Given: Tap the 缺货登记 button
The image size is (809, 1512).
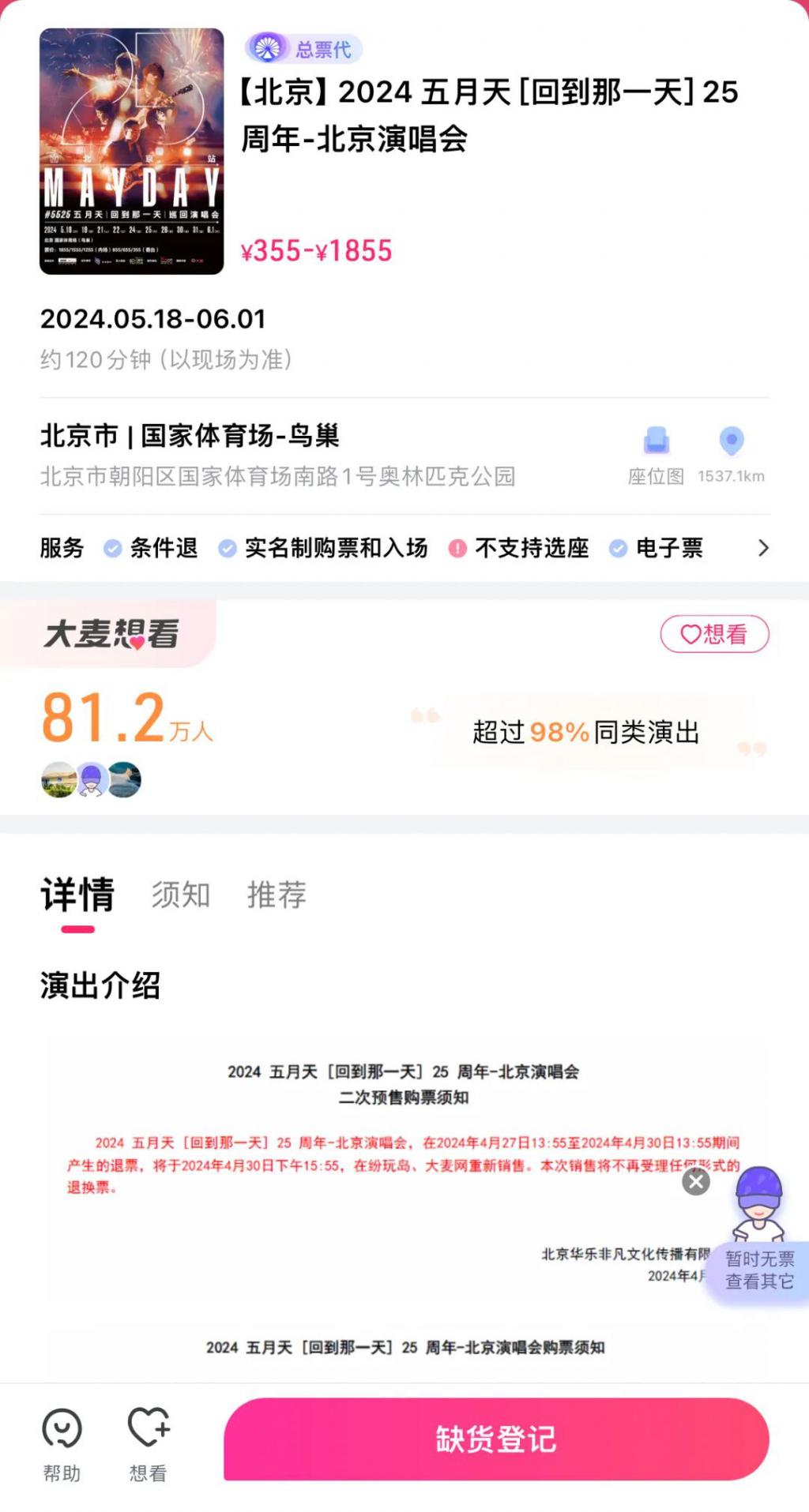Looking at the screenshot, I should tap(496, 1439).
